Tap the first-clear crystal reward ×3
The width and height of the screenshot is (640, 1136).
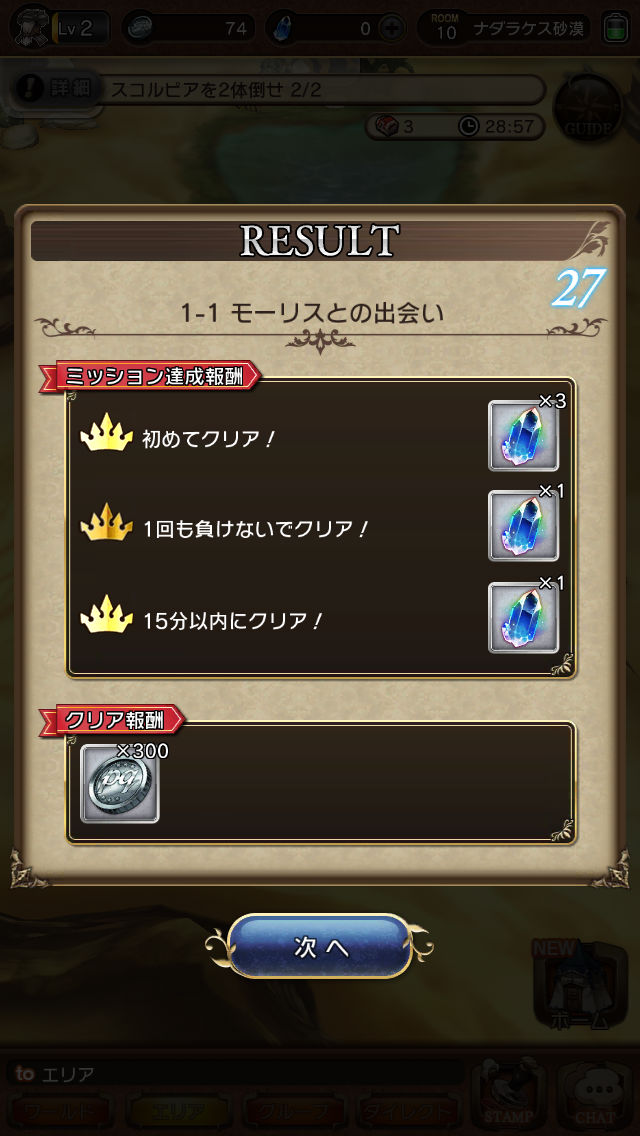click(523, 435)
